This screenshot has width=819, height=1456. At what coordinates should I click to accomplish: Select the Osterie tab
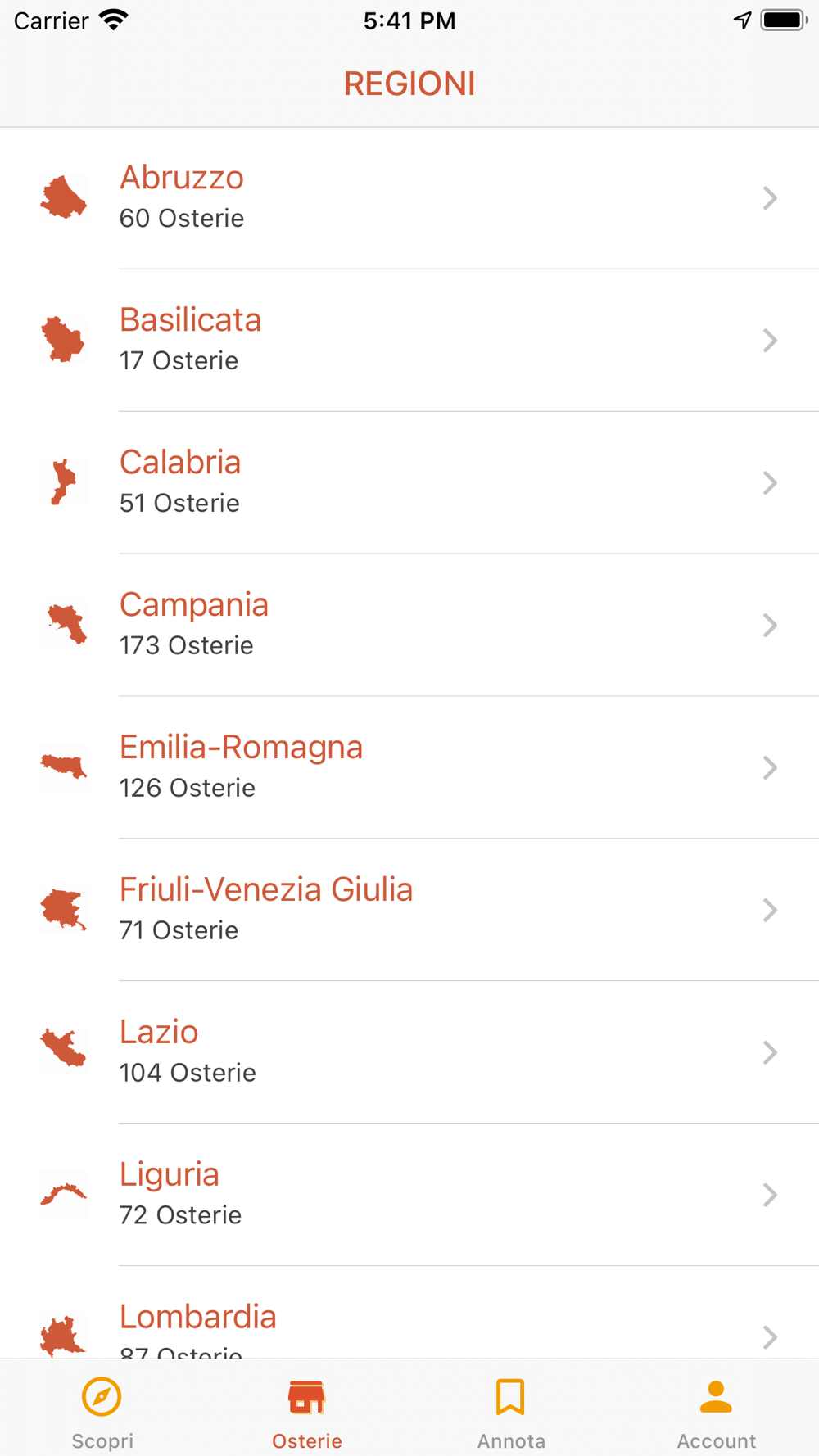coord(307,1411)
